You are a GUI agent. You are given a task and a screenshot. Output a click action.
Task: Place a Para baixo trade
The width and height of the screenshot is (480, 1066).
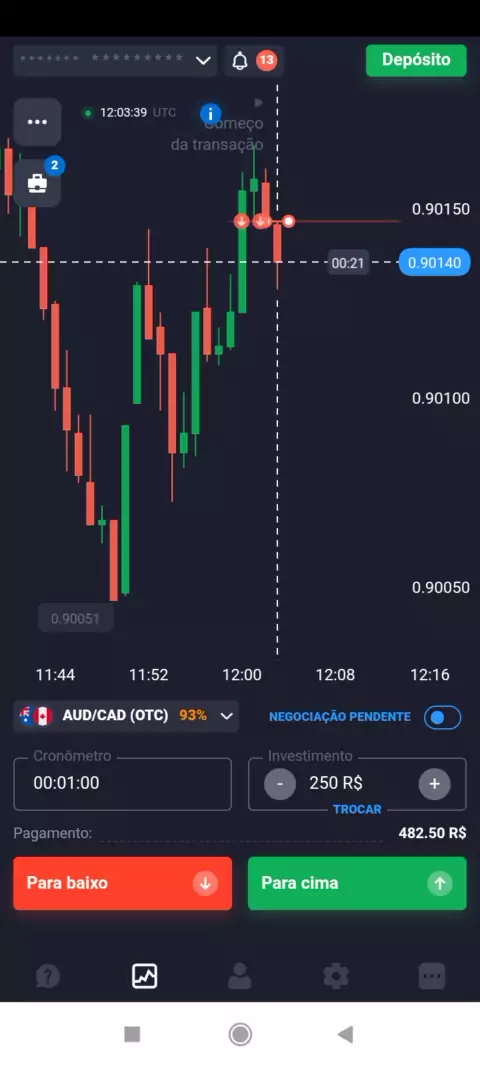click(x=122, y=883)
